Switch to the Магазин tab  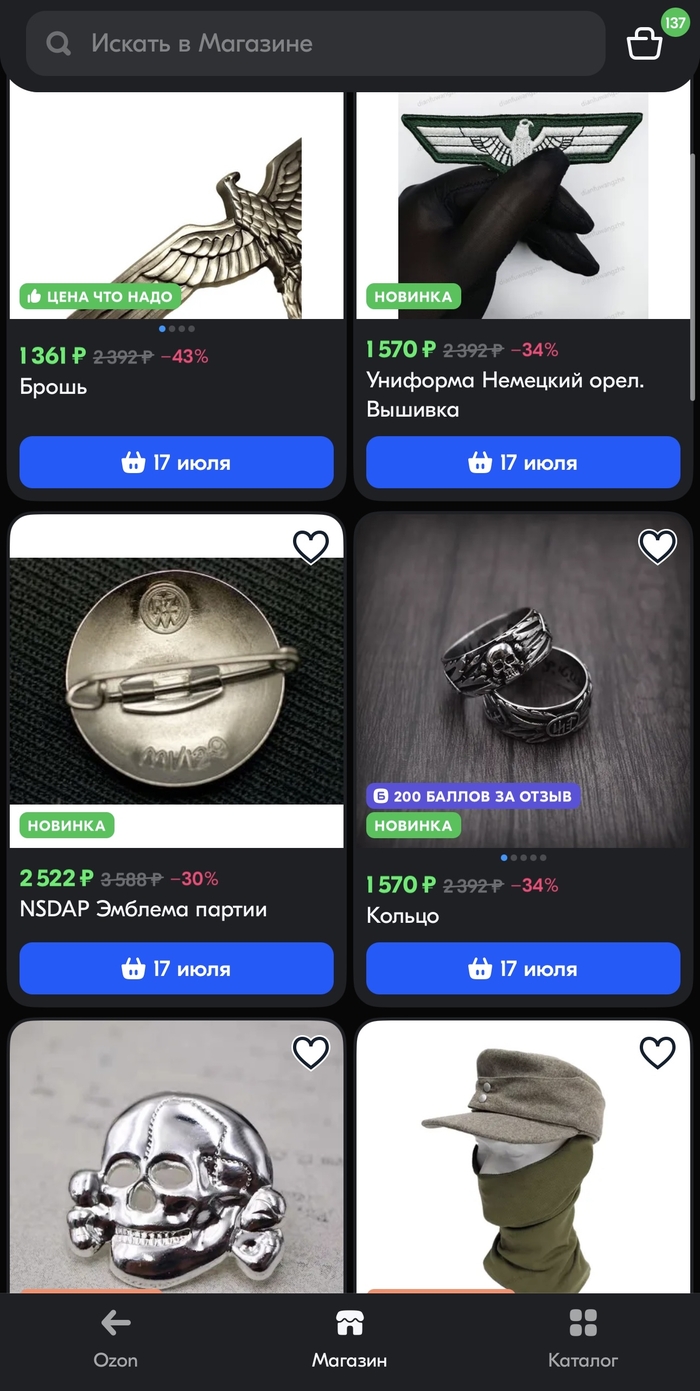pyautogui.click(x=349, y=1339)
